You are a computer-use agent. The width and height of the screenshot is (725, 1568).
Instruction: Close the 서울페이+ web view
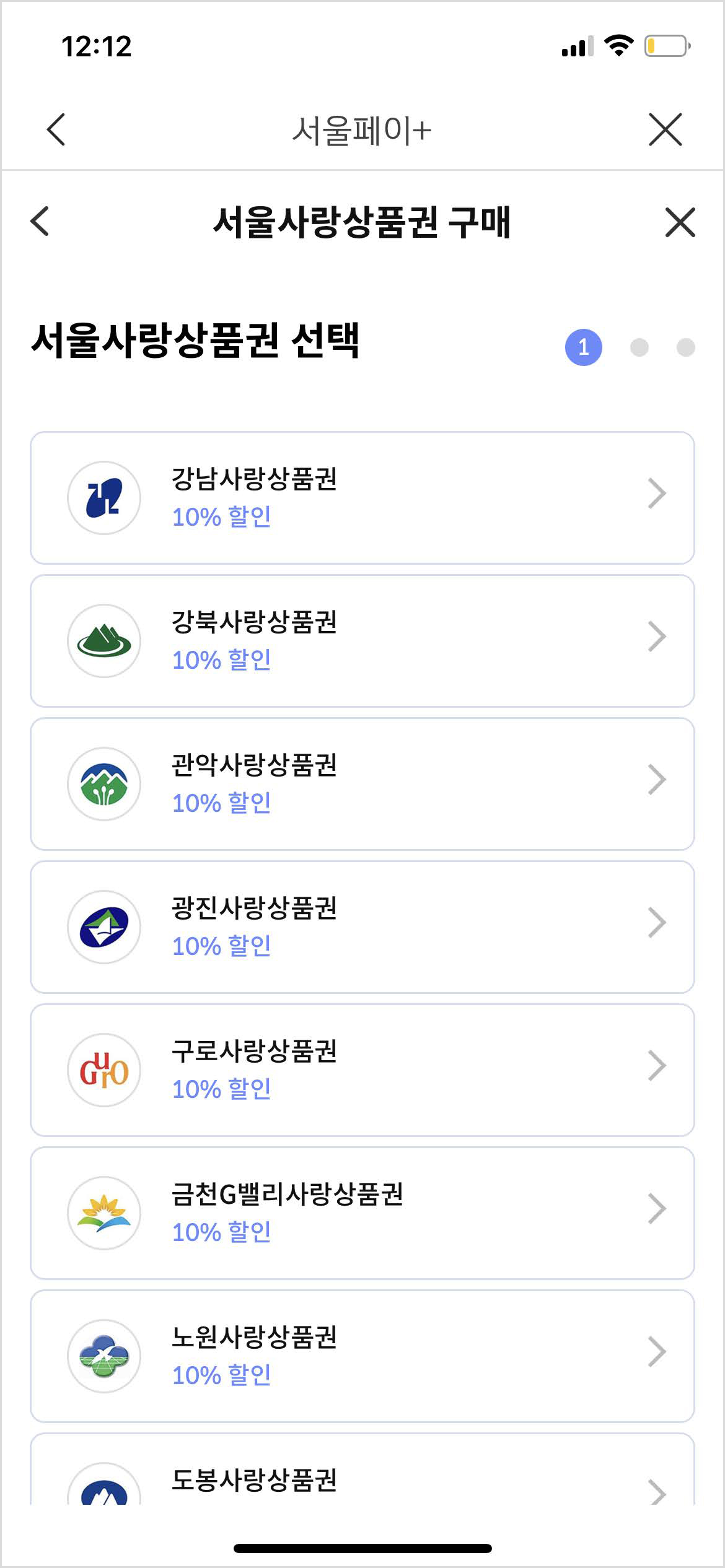(x=665, y=129)
